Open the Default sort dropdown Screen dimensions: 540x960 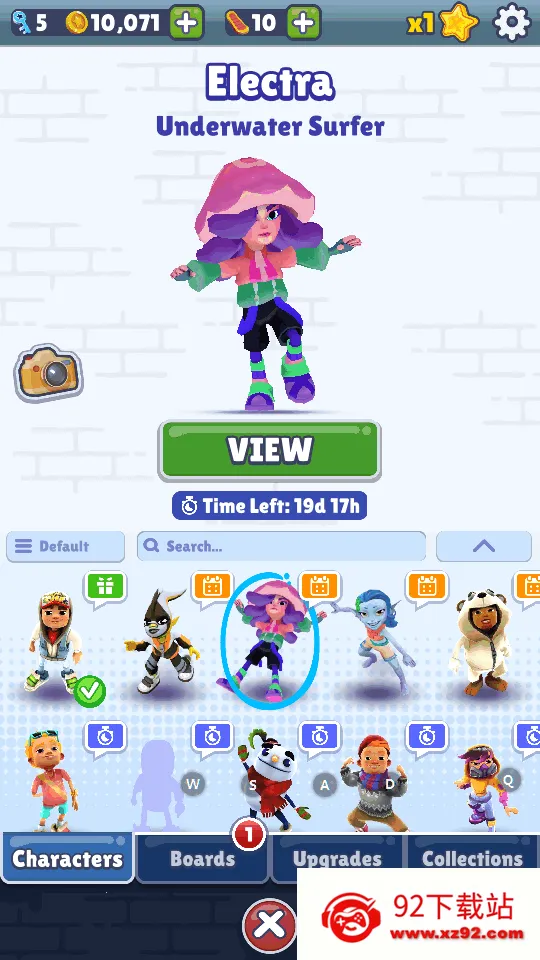(x=66, y=546)
